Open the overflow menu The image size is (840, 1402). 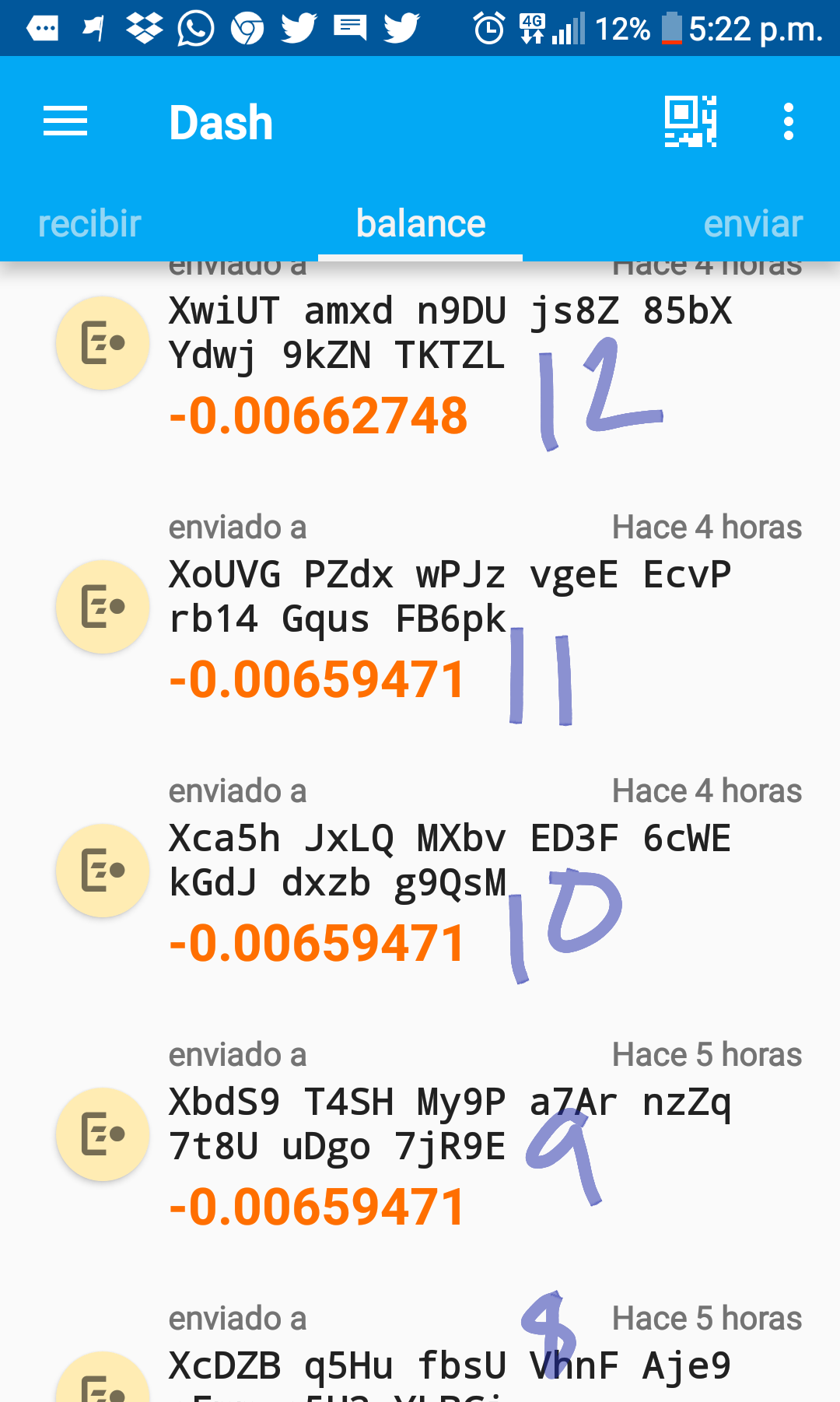click(x=789, y=122)
